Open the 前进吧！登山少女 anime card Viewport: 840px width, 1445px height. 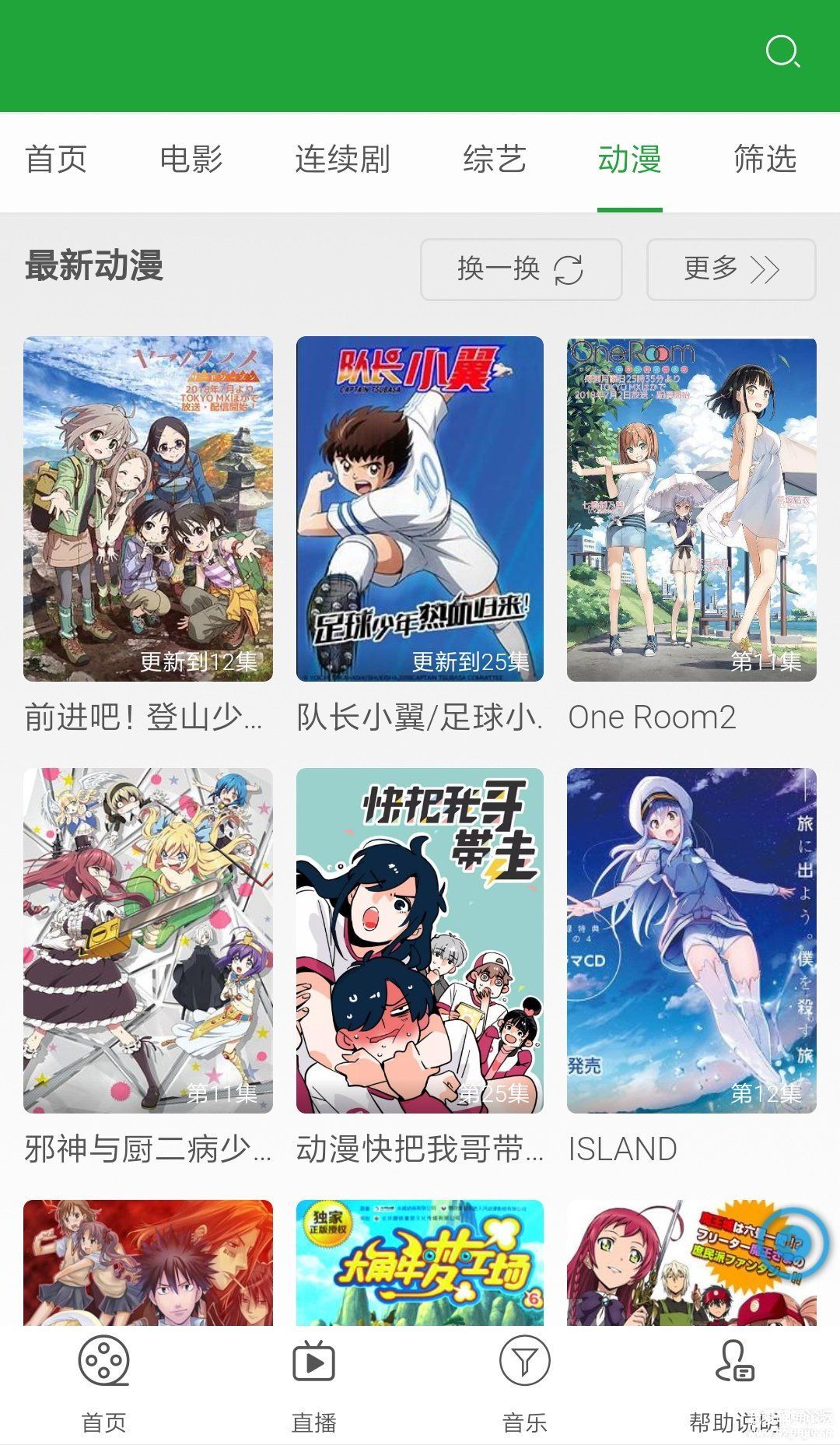(148, 509)
